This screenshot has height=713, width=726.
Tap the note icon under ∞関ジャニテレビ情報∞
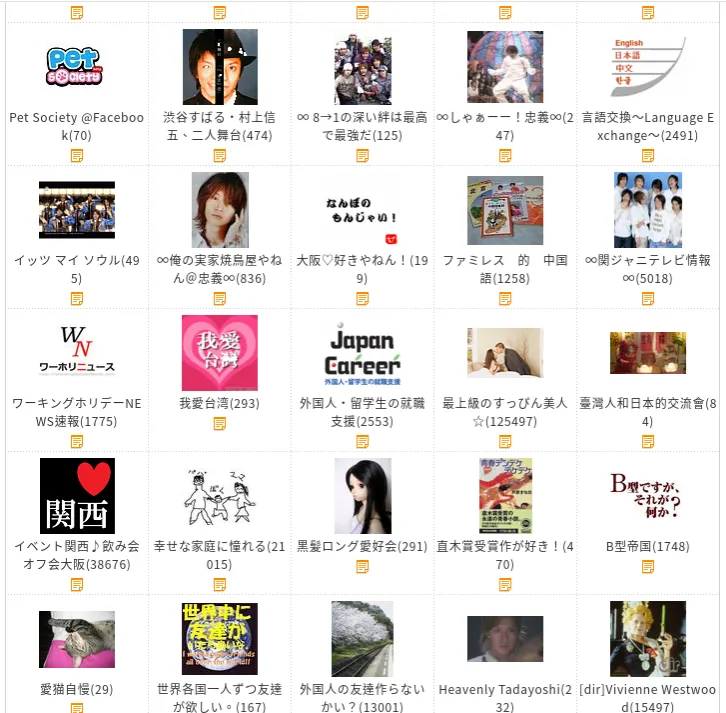click(x=648, y=298)
